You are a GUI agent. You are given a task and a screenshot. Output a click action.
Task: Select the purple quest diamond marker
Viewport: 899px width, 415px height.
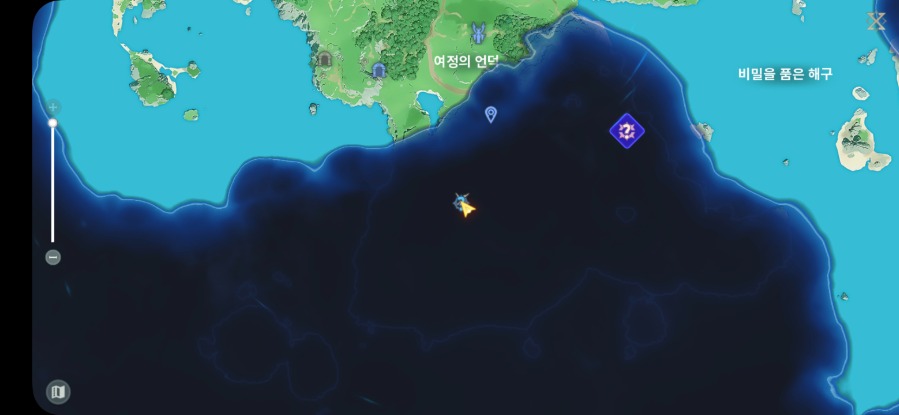pyautogui.click(x=627, y=130)
